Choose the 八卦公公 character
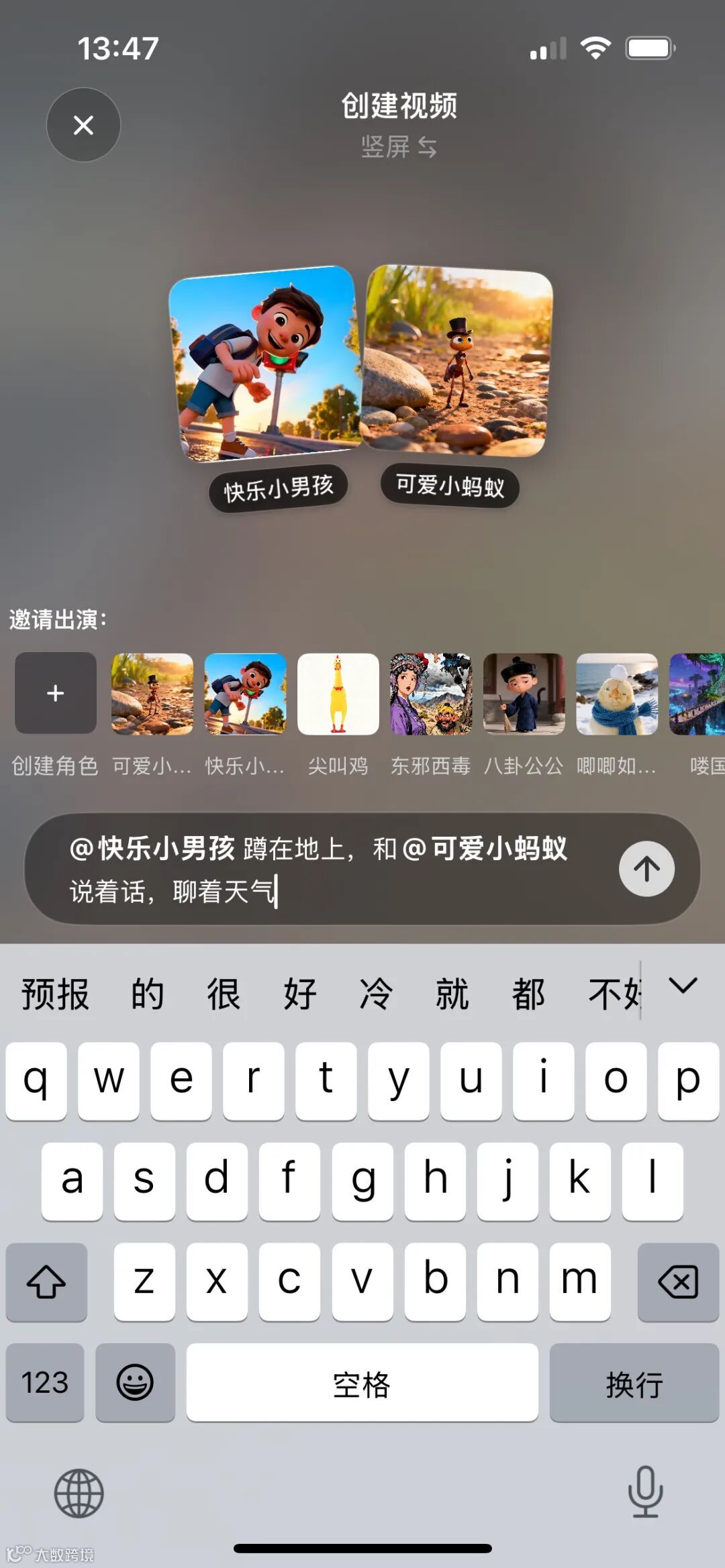Screen dimensions: 725x1568 tap(524, 694)
